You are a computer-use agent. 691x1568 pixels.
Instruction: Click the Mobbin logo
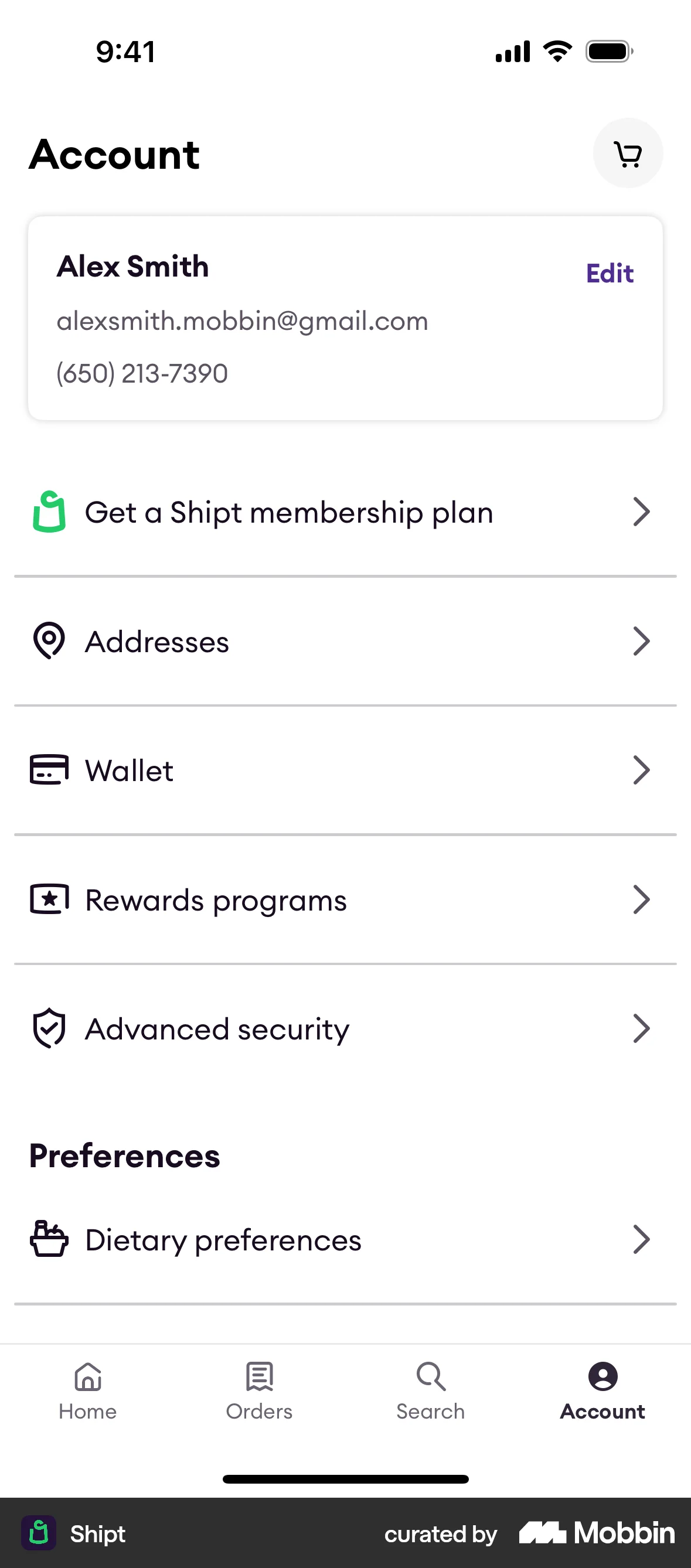click(x=595, y=1533)
